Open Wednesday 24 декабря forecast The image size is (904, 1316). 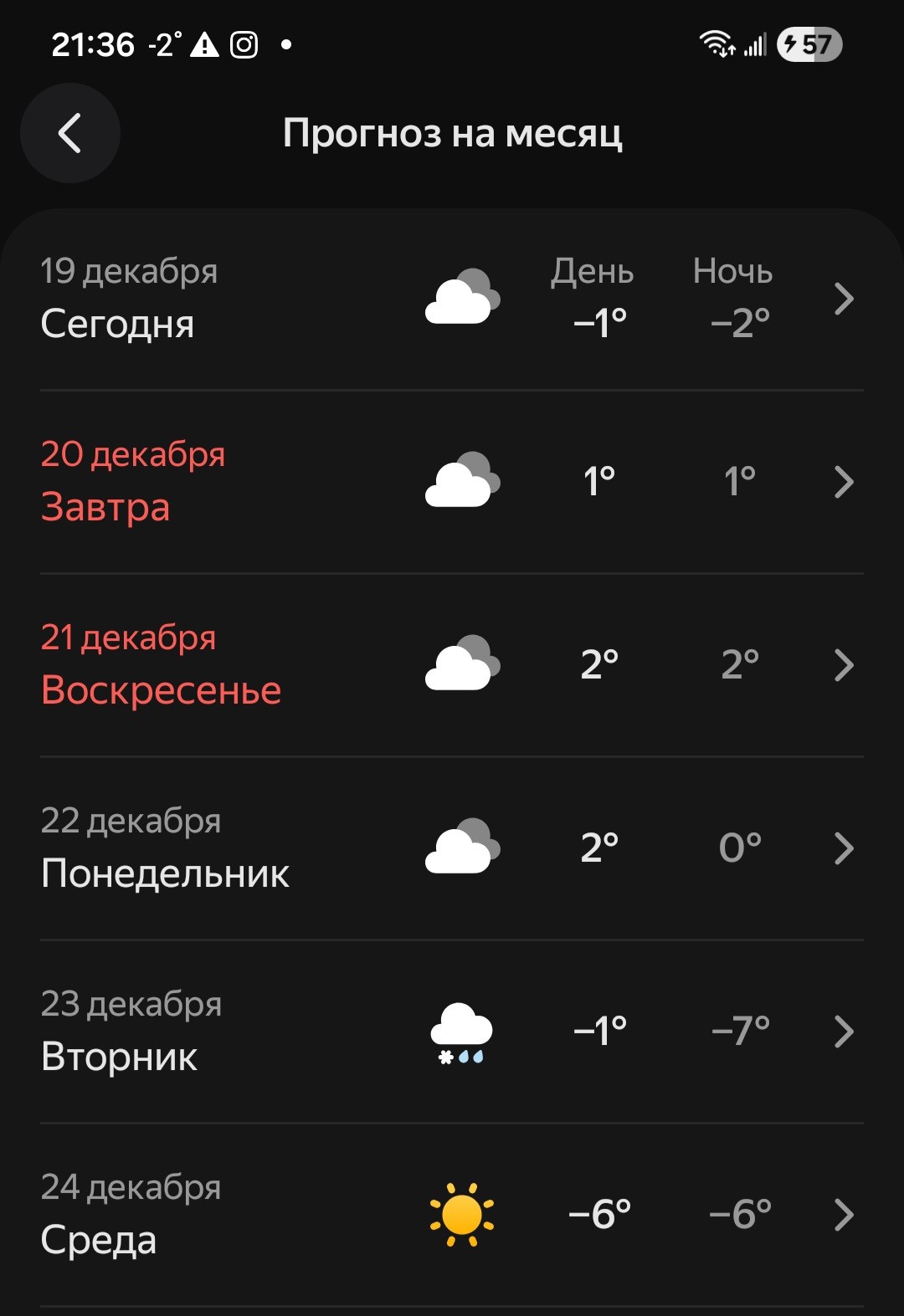(x=452, y=1215)
